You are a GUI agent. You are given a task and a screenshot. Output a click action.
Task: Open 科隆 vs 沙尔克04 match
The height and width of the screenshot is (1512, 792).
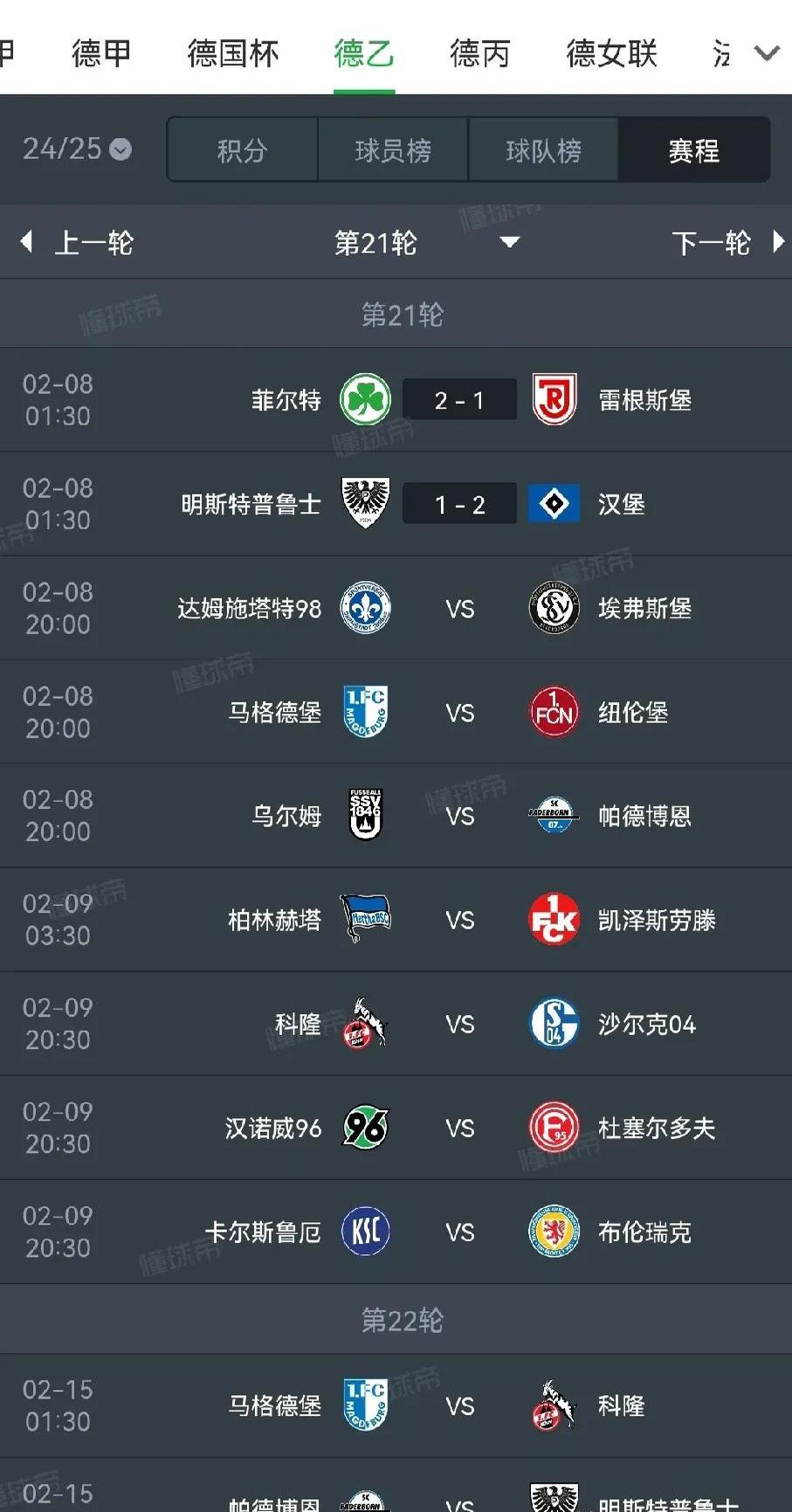tap(459, 1024)
